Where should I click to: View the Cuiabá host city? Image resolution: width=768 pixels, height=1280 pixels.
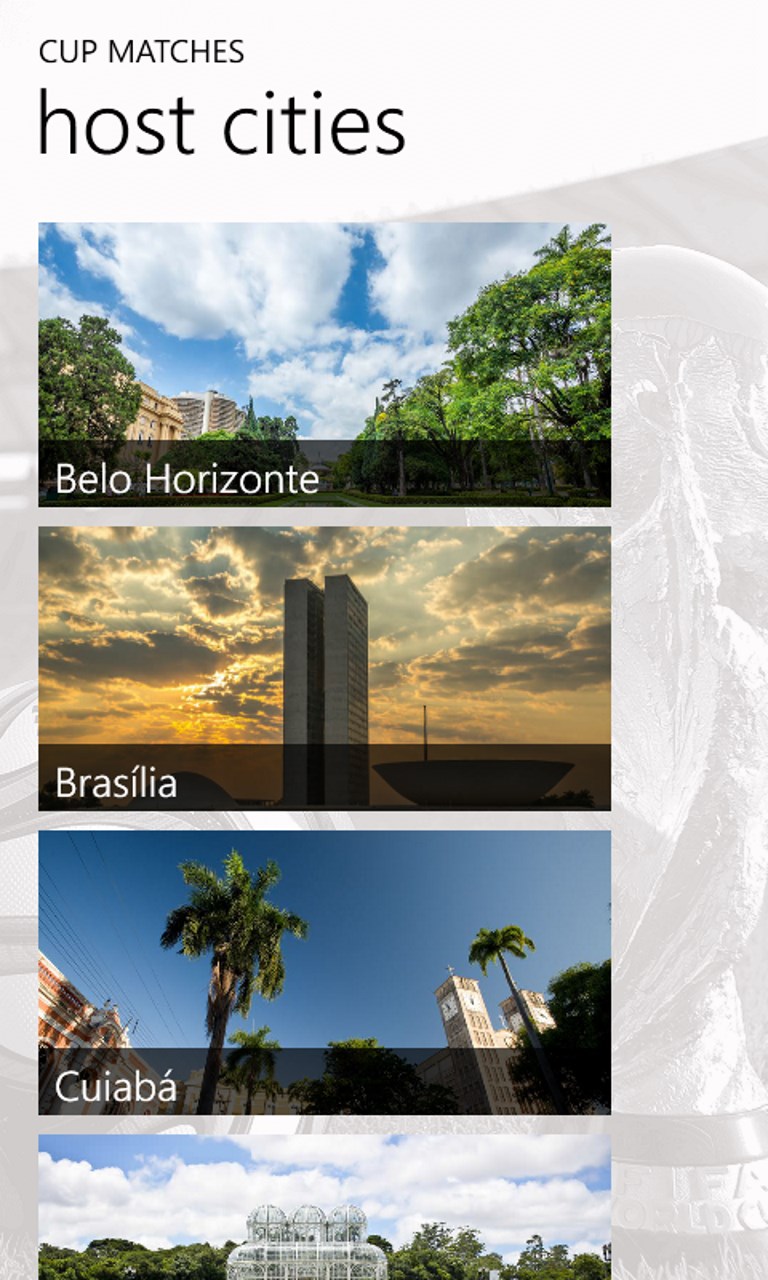click(324, 972)
